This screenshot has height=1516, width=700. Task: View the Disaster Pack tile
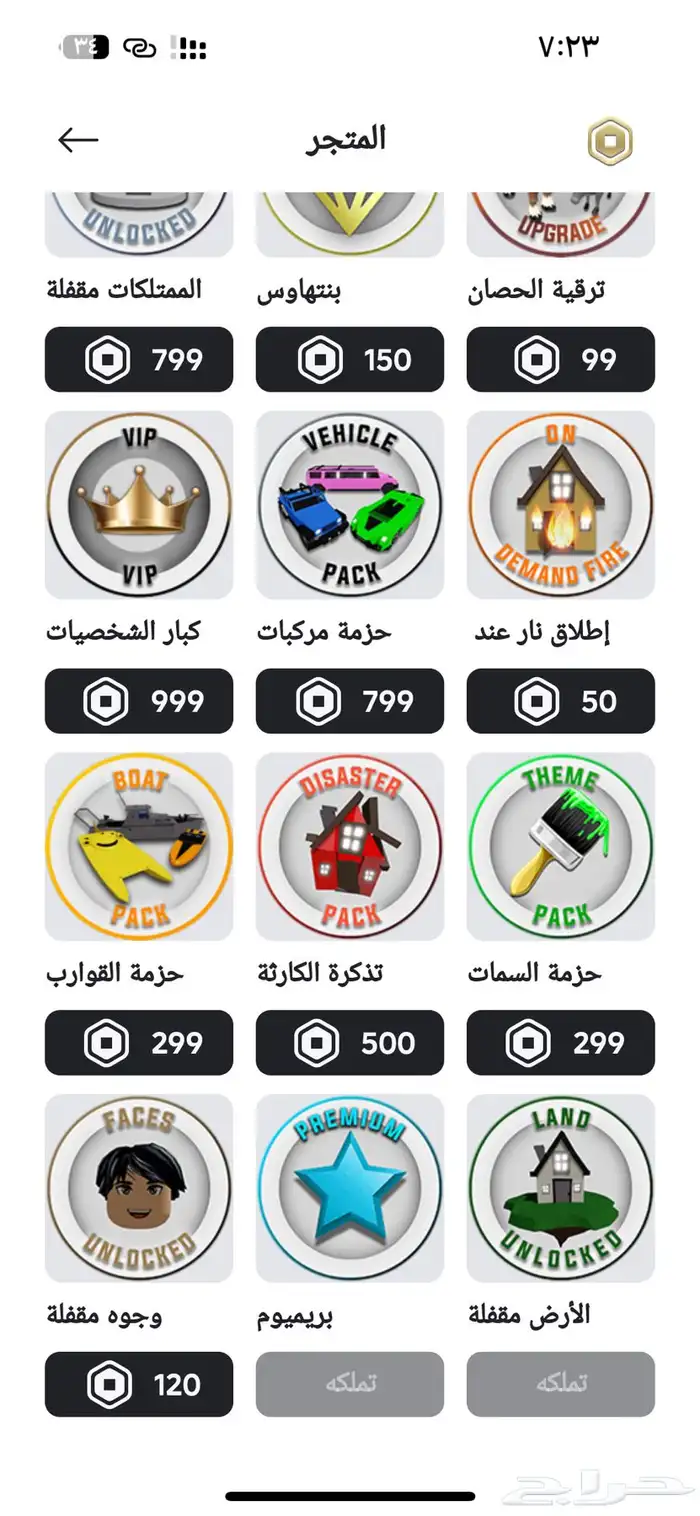point(350,847)
